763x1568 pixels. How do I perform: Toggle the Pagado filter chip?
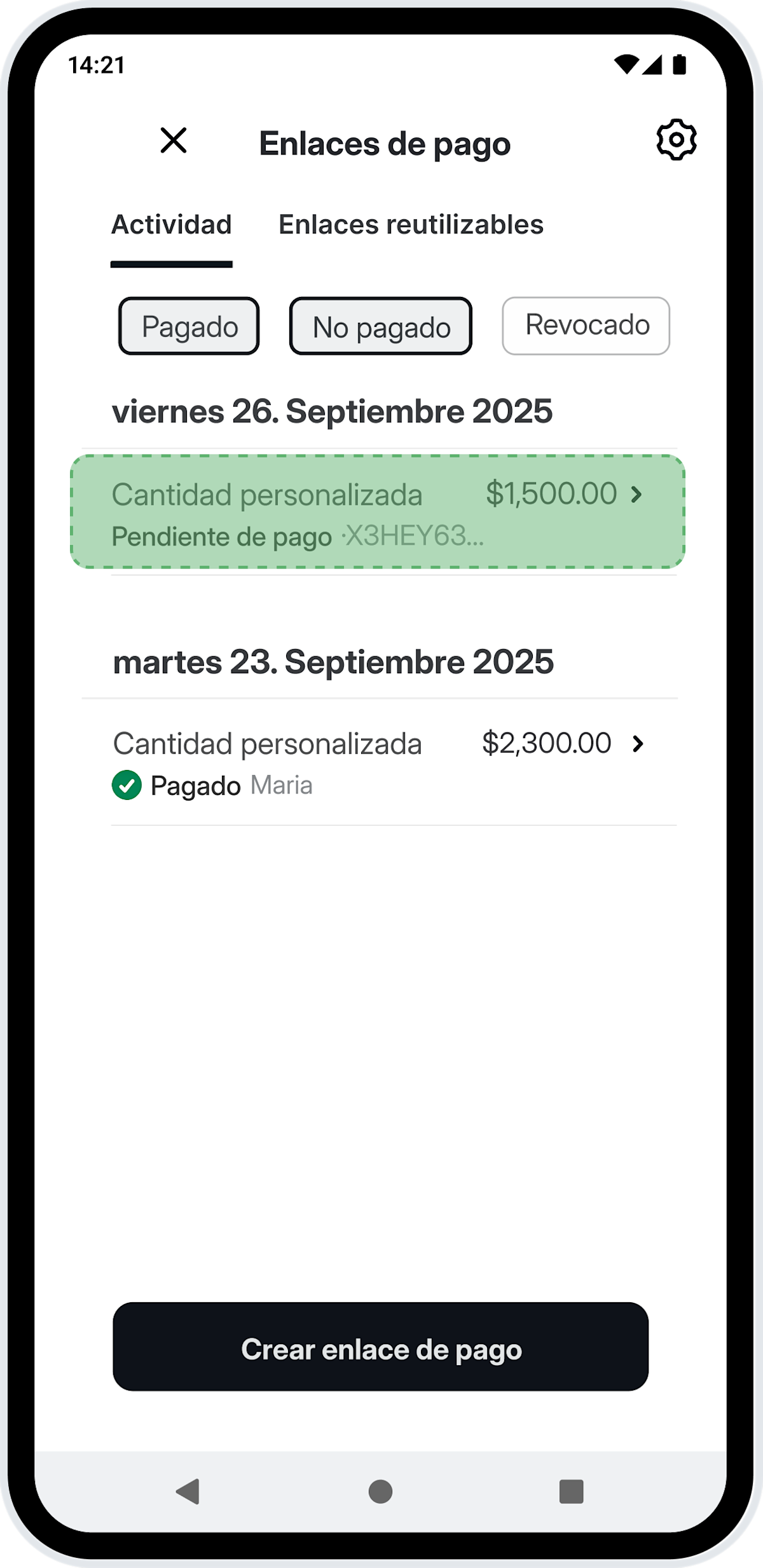click(189, 326)
